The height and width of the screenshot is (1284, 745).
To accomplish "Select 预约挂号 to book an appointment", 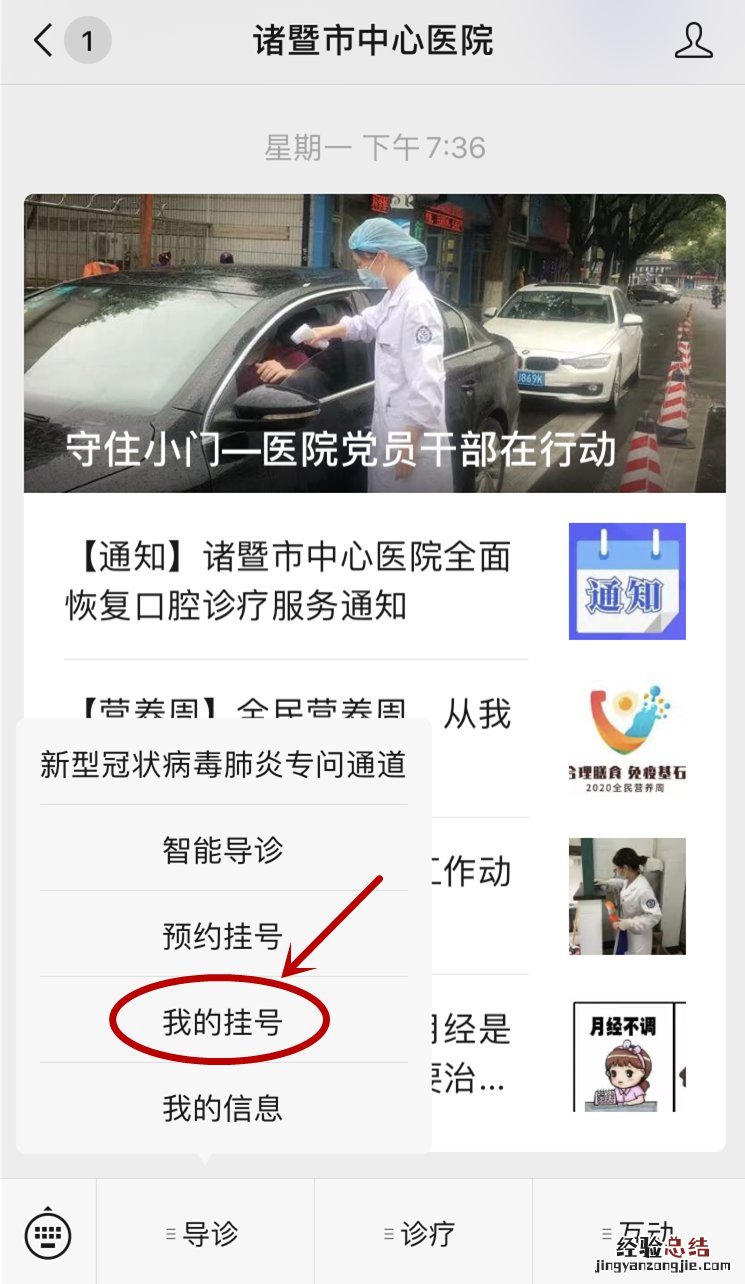I will [223, 936].
